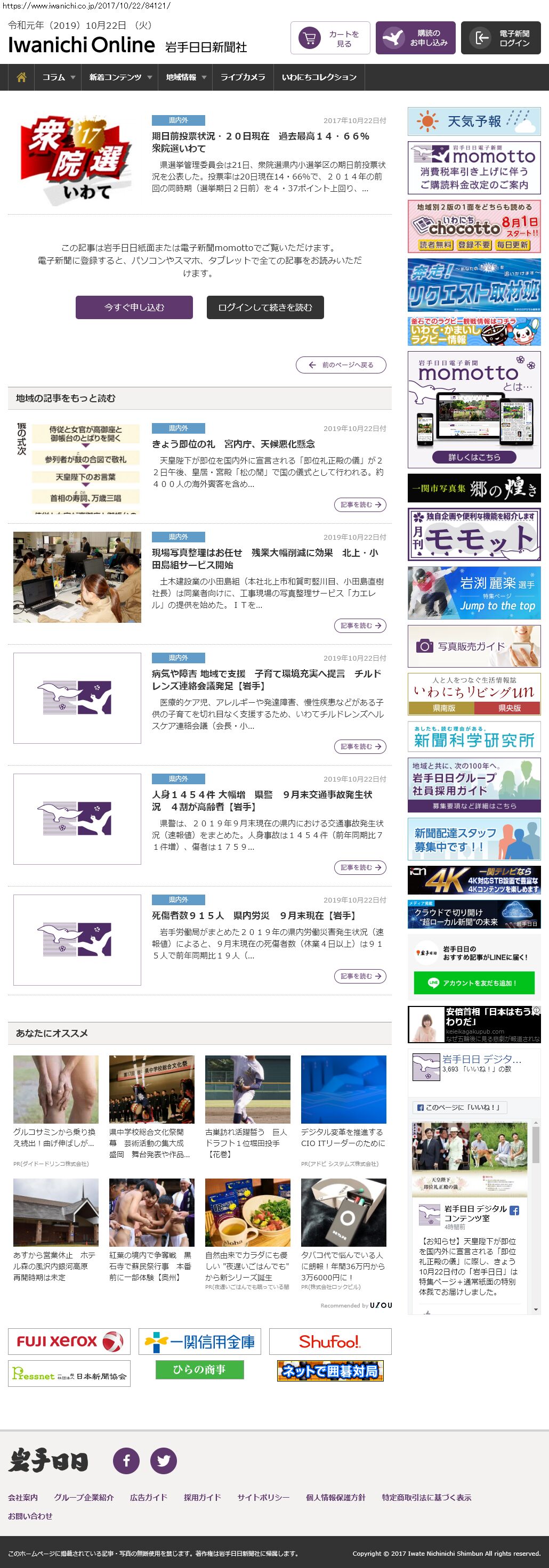Open 写真販売ガイド banner
The height and width of the screenshot is (1568, 549).
(x=473, y=646)
